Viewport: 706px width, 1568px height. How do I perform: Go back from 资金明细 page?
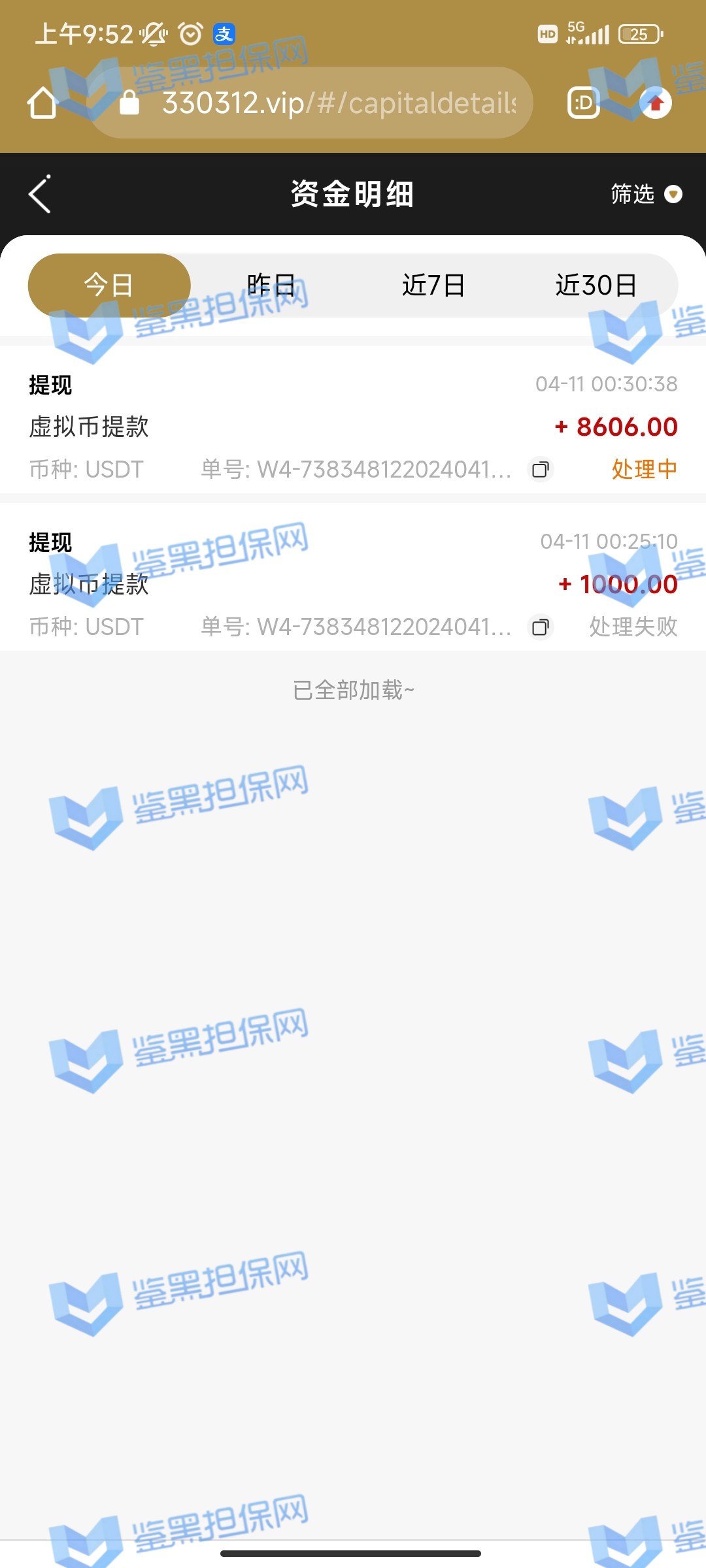coord(41,194)
